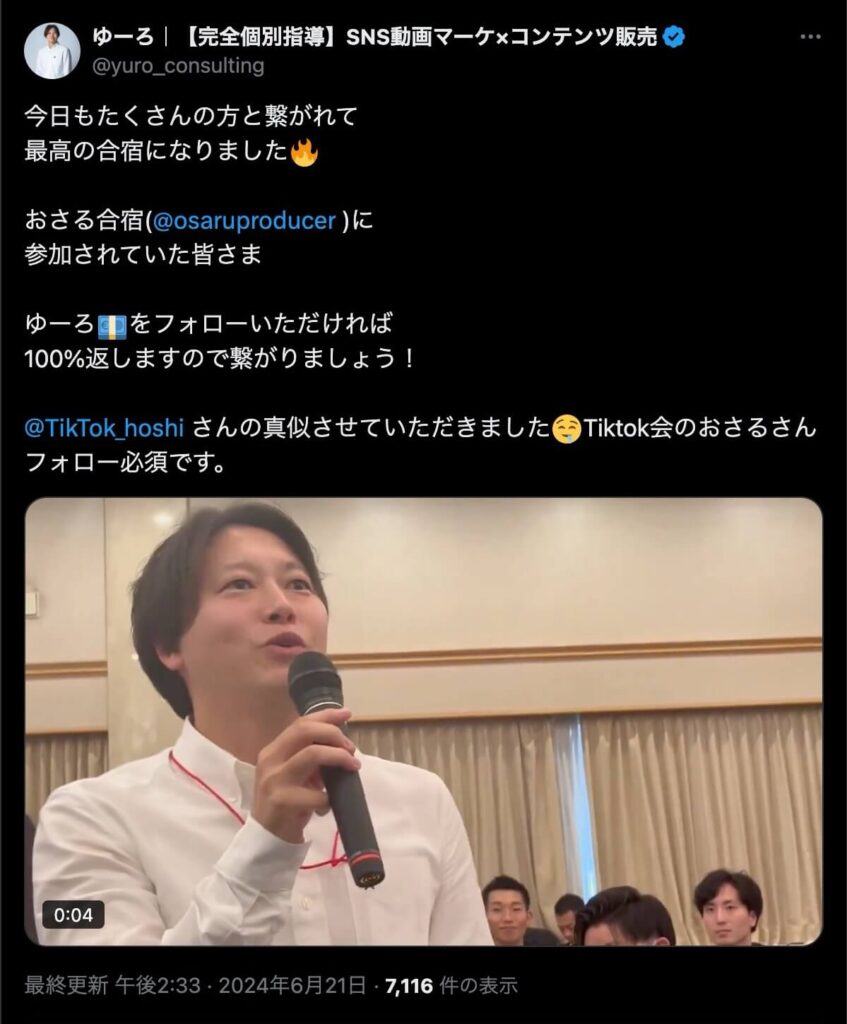847x1024 pixels.
Task: Play the attached video
Action: tap(423, 721)
